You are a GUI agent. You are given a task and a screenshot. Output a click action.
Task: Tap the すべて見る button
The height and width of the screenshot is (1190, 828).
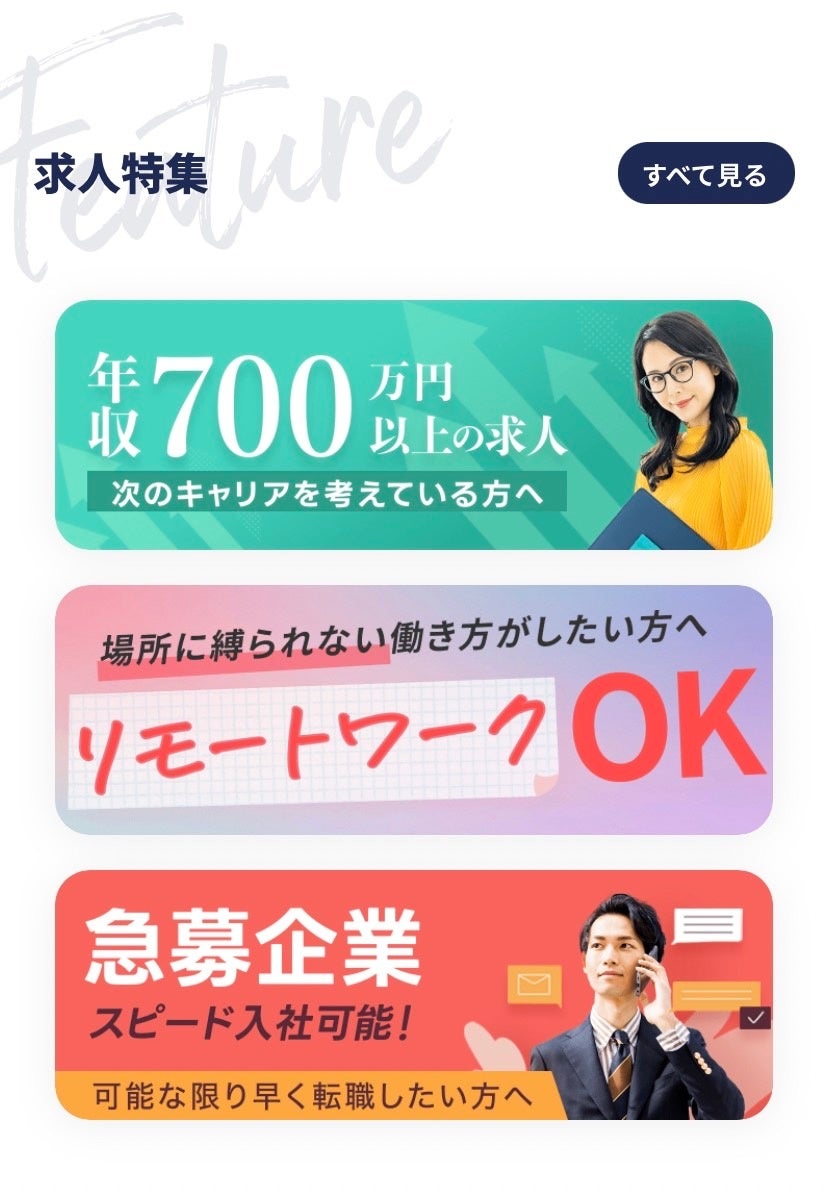[x=706, y=174]
